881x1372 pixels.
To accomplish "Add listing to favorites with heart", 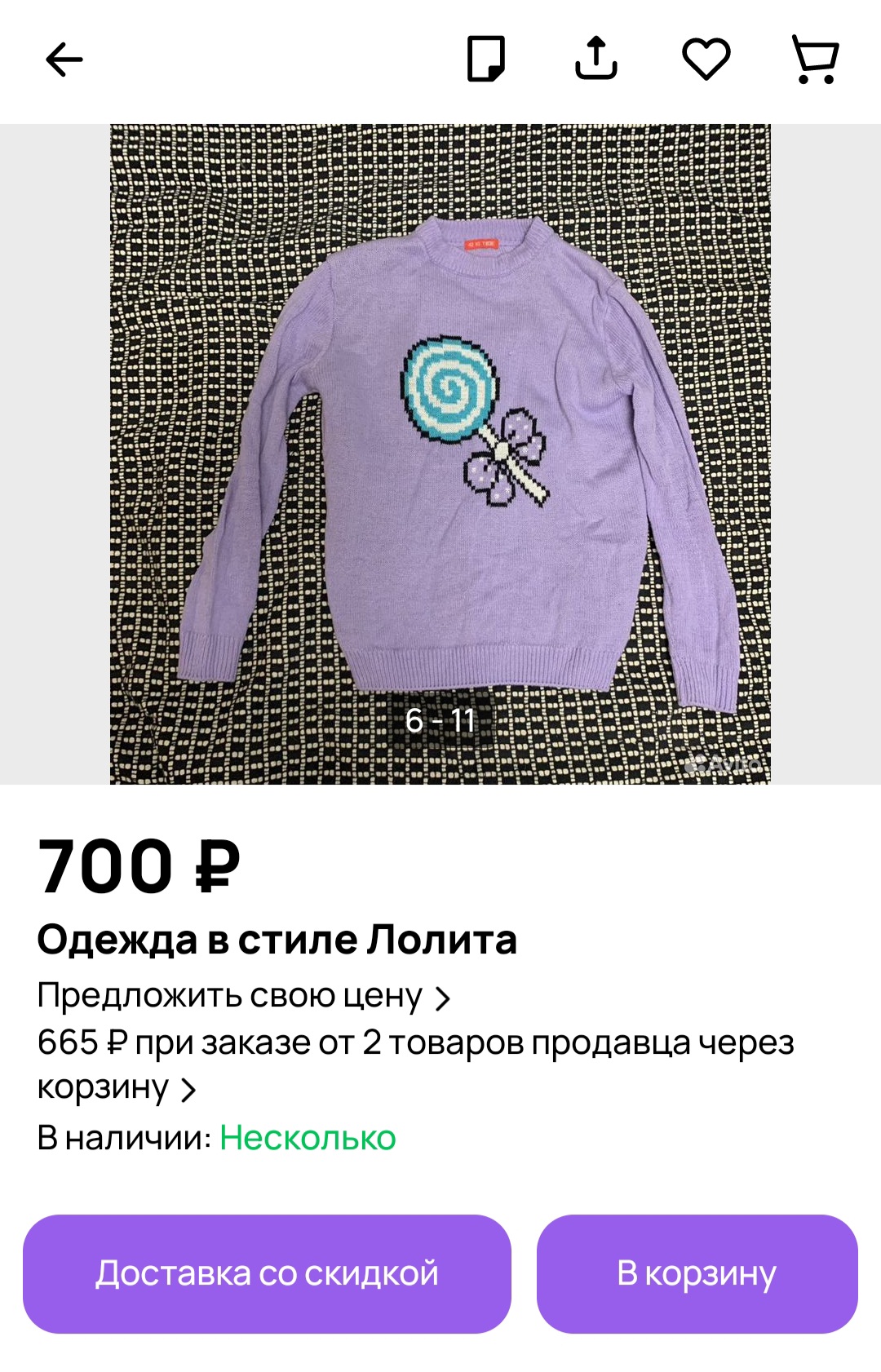I will pyautogui.click(x=706, y=59).
